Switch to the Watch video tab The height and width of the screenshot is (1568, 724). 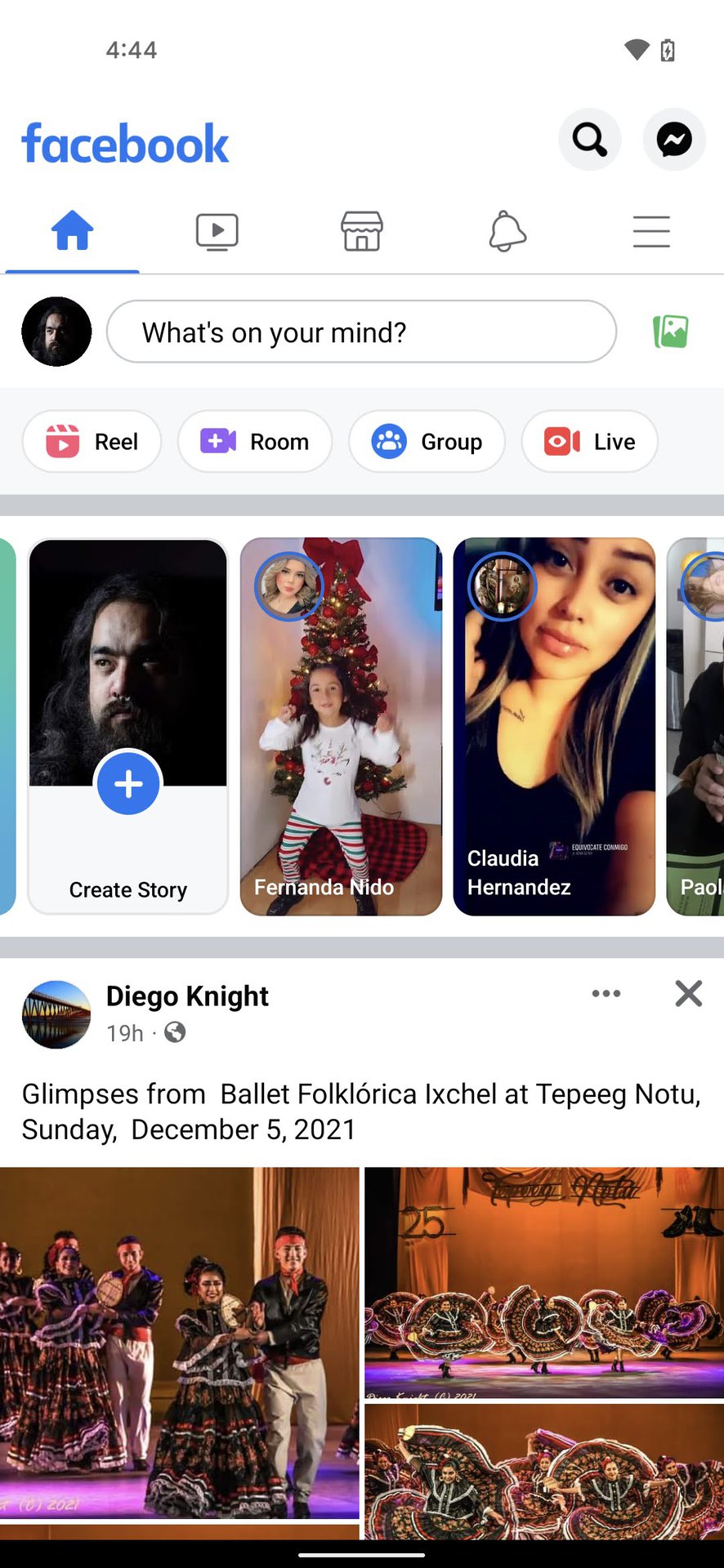[x=217, y=232]
